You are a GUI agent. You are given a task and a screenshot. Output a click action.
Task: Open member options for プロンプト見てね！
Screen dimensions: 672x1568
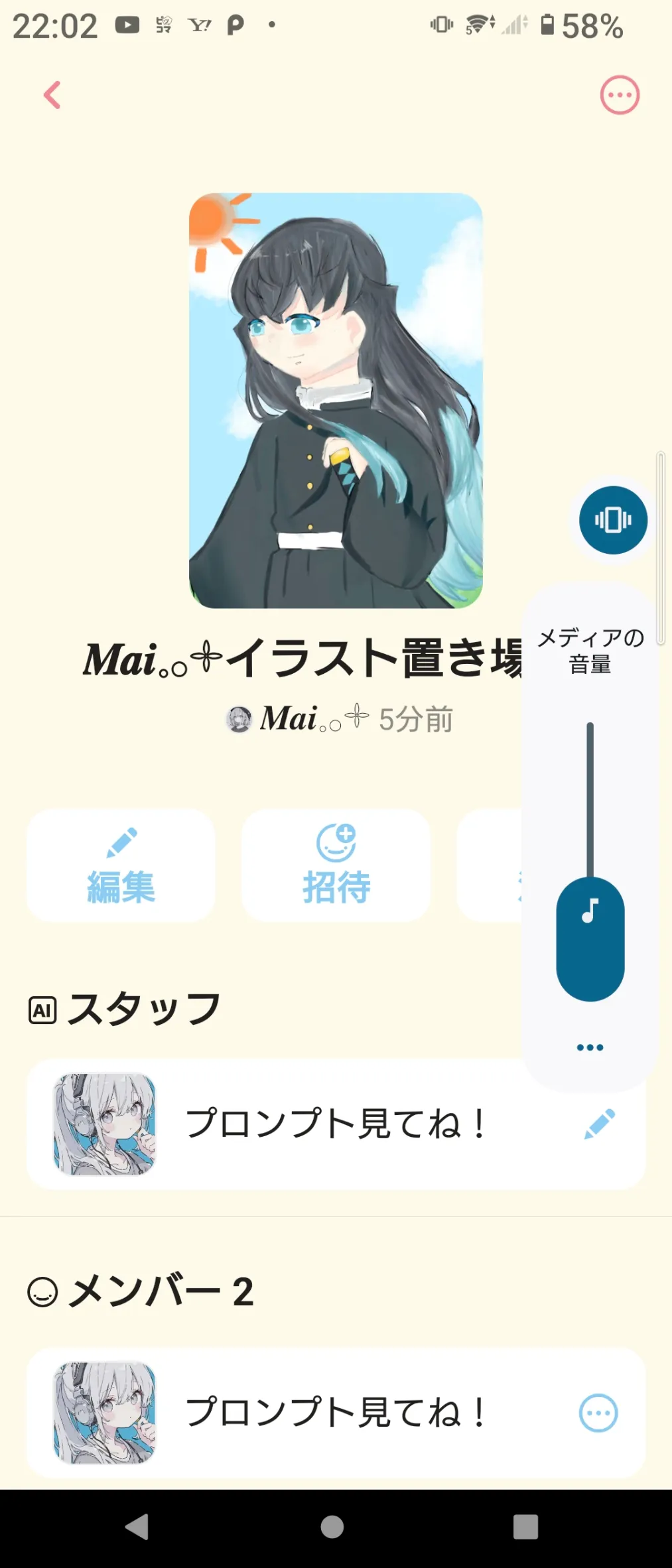[x=598, y=1413]
